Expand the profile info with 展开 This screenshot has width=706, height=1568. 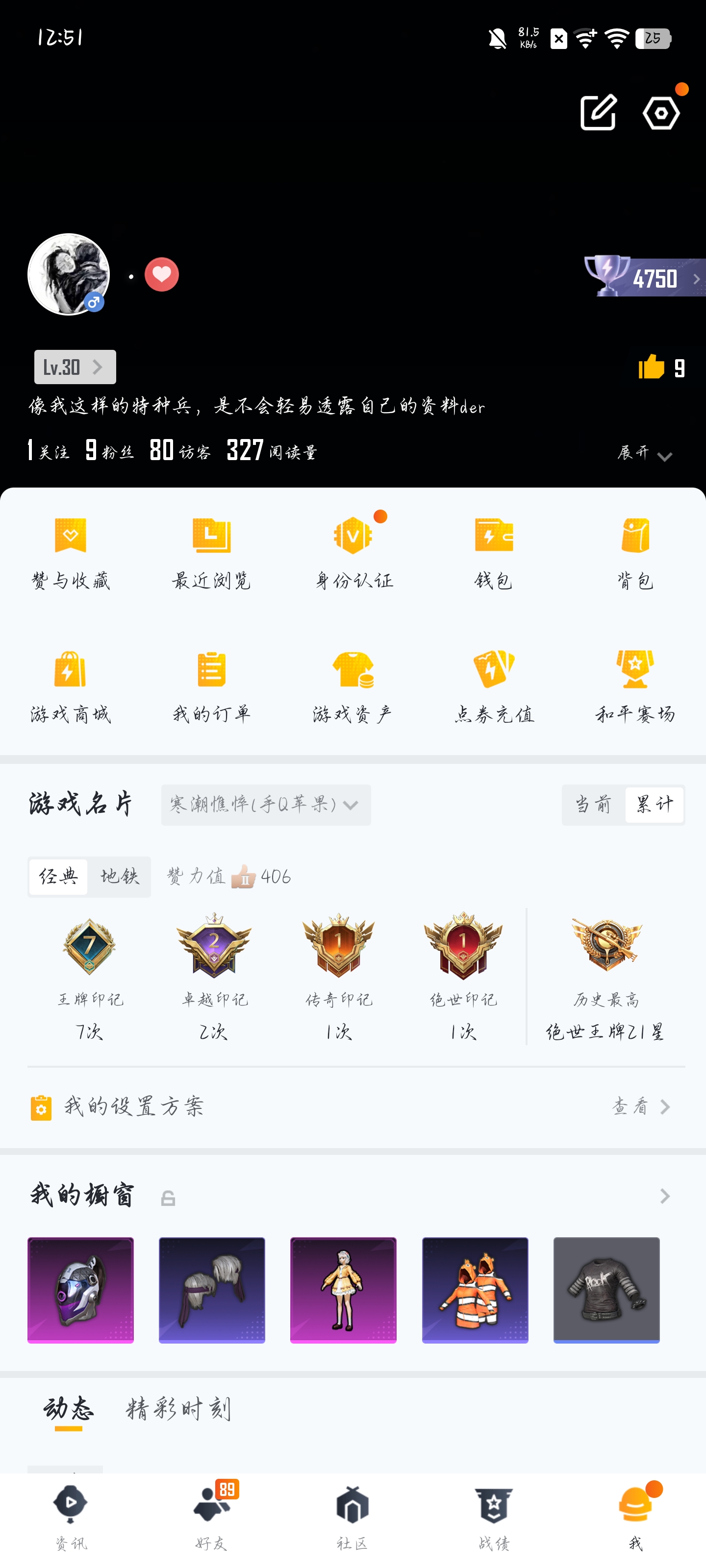tap(645, 453)
